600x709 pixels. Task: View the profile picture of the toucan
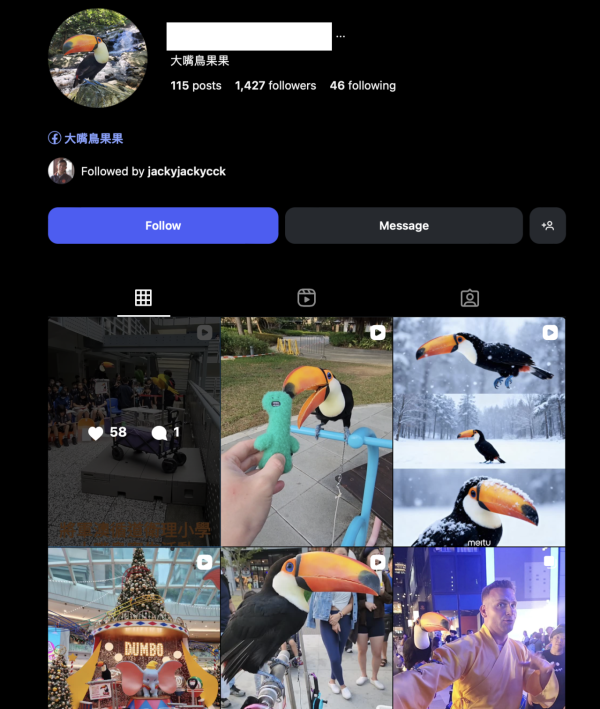(98, 58)
